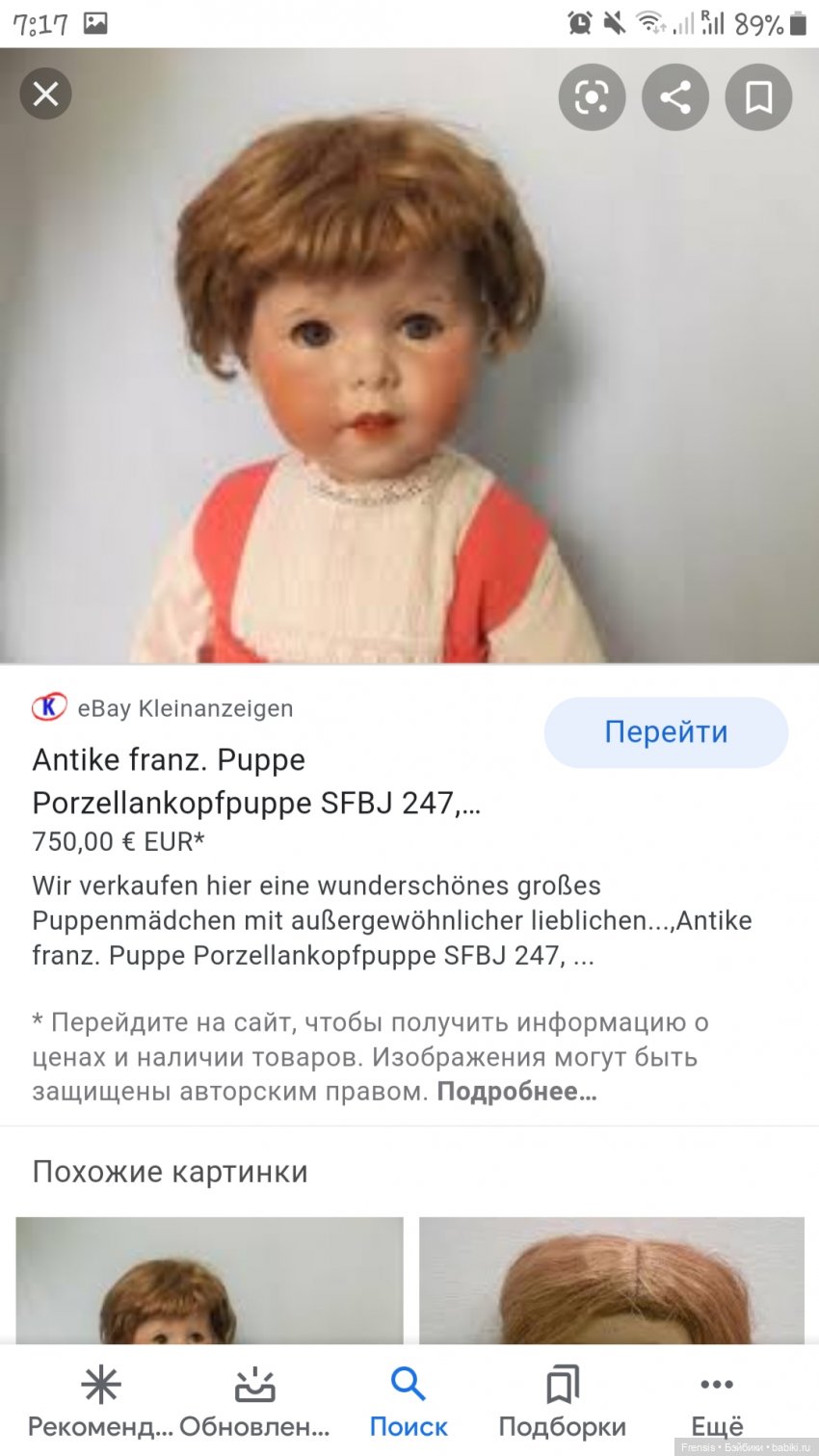Open the Подборки tab
Image resolution: width=819 pixels, height=1456 pixels.
[562, 1402]
